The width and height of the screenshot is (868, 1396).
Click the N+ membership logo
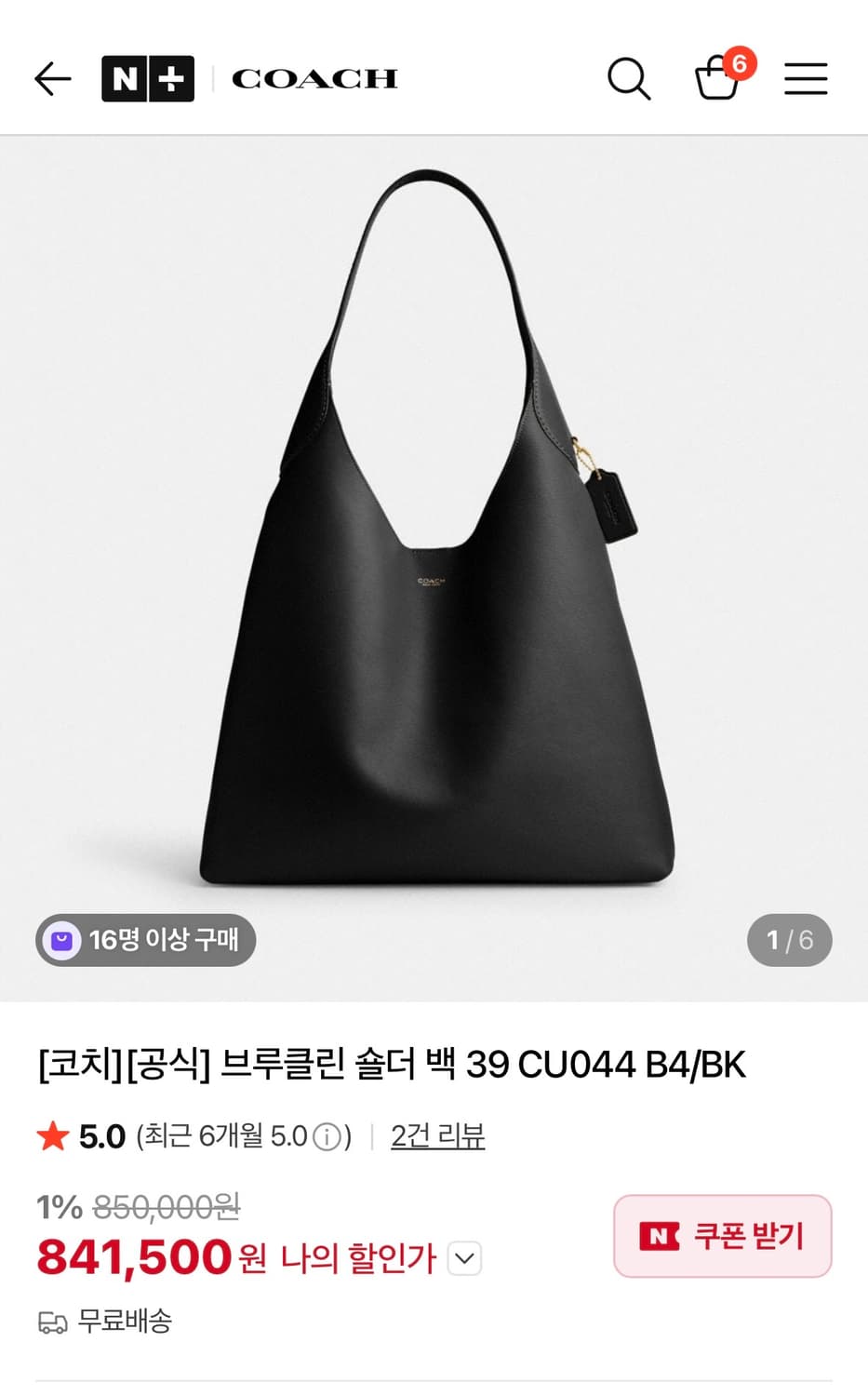(x=147, y=77)
